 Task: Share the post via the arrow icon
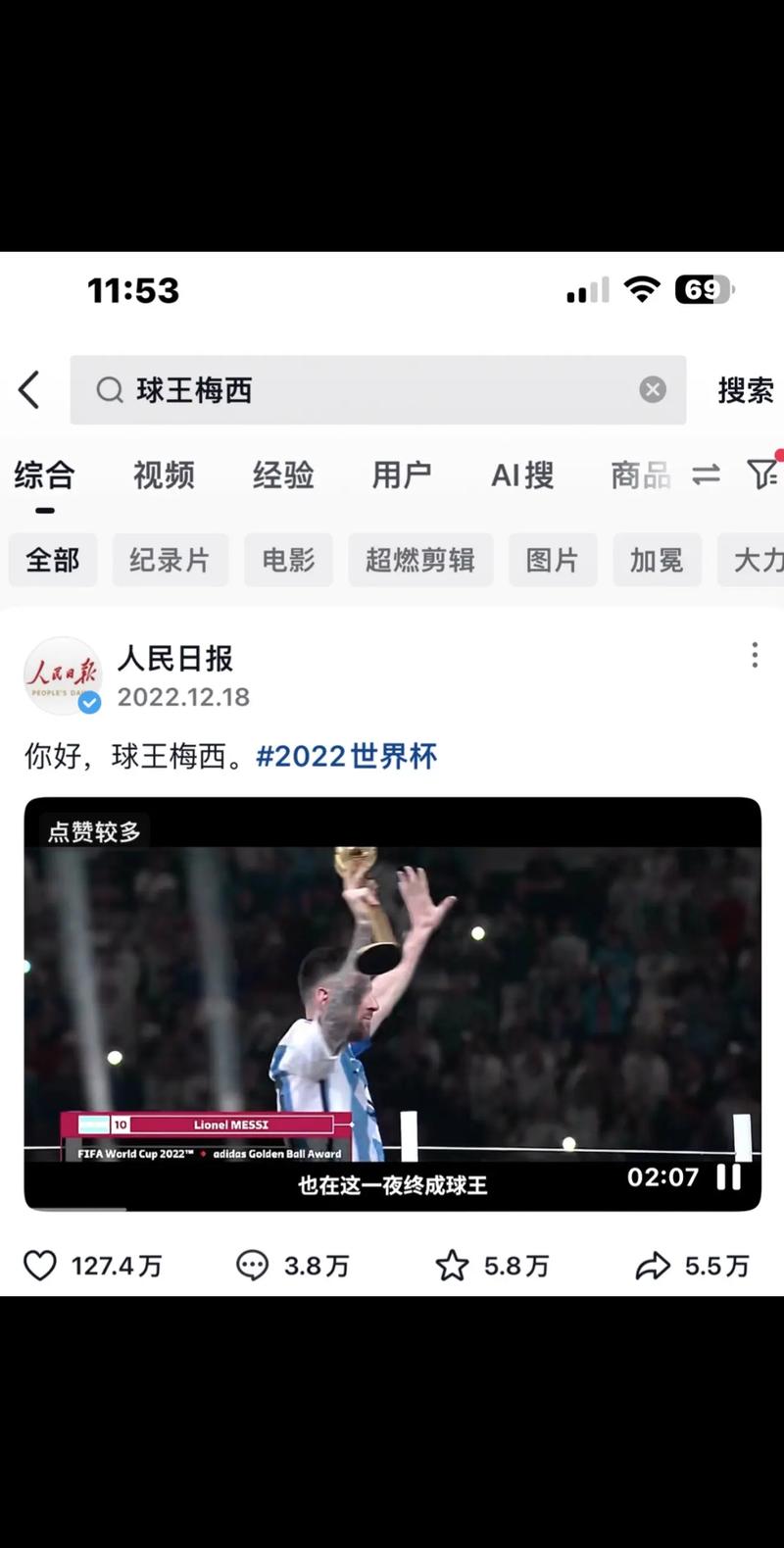tap(652, 1266)
